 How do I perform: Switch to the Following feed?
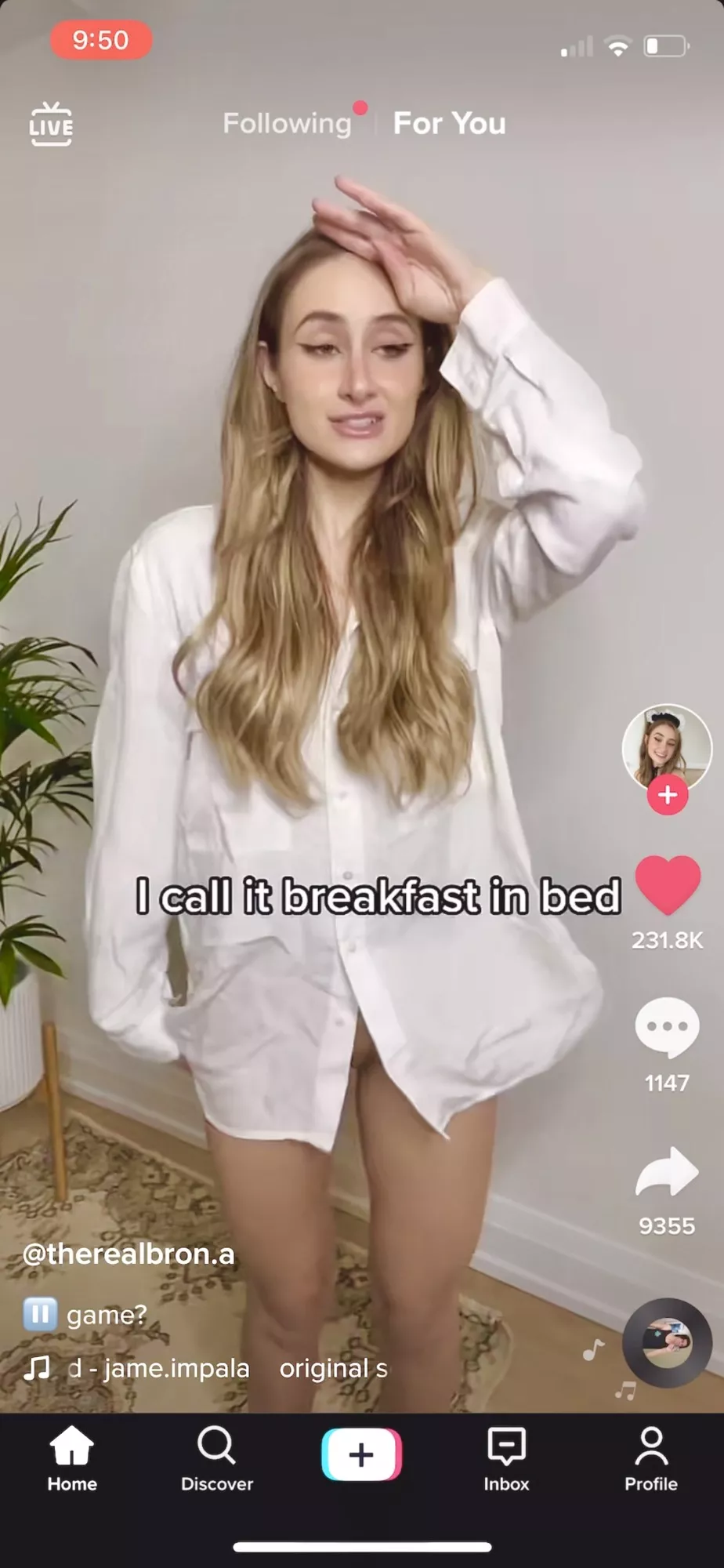[x=287, y=123]
